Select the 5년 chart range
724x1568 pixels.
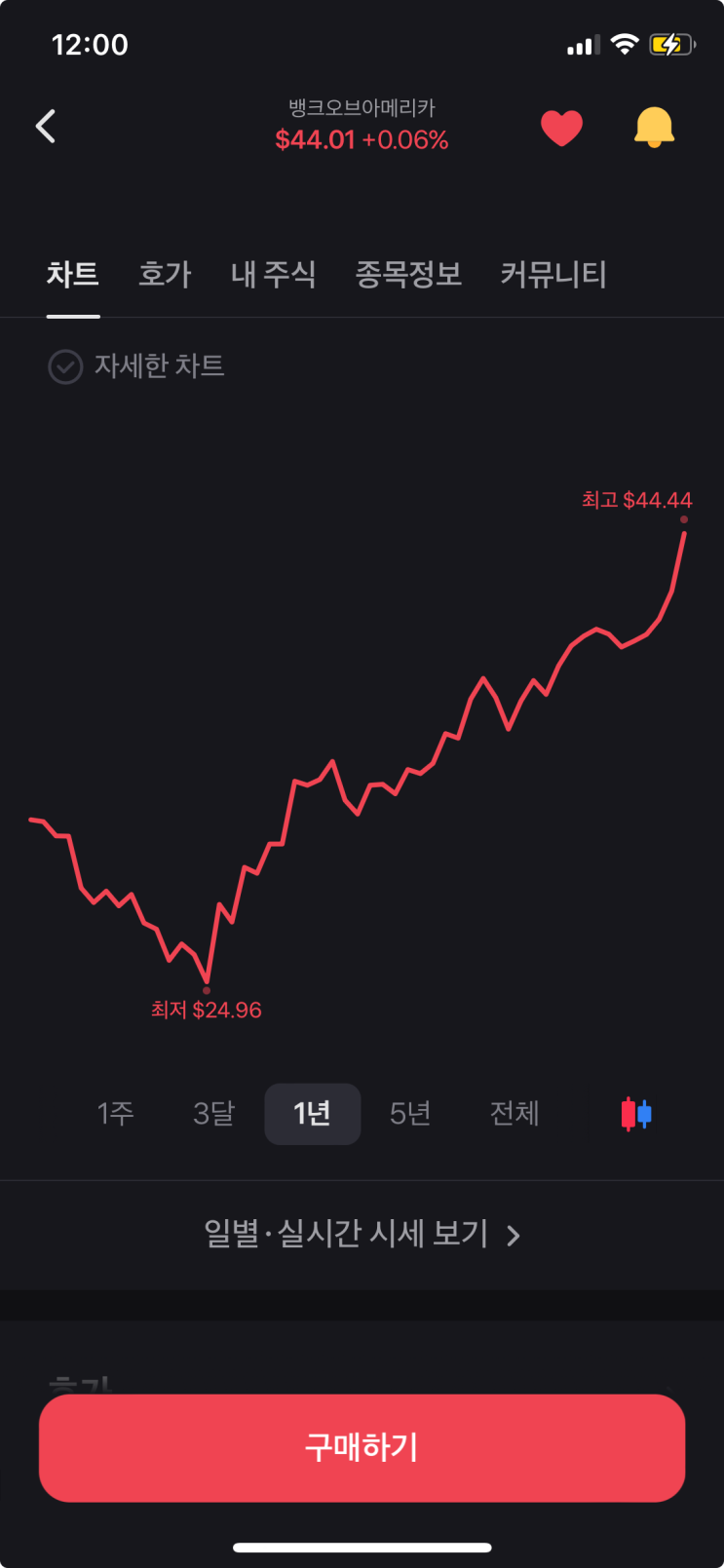point(410,1113)
